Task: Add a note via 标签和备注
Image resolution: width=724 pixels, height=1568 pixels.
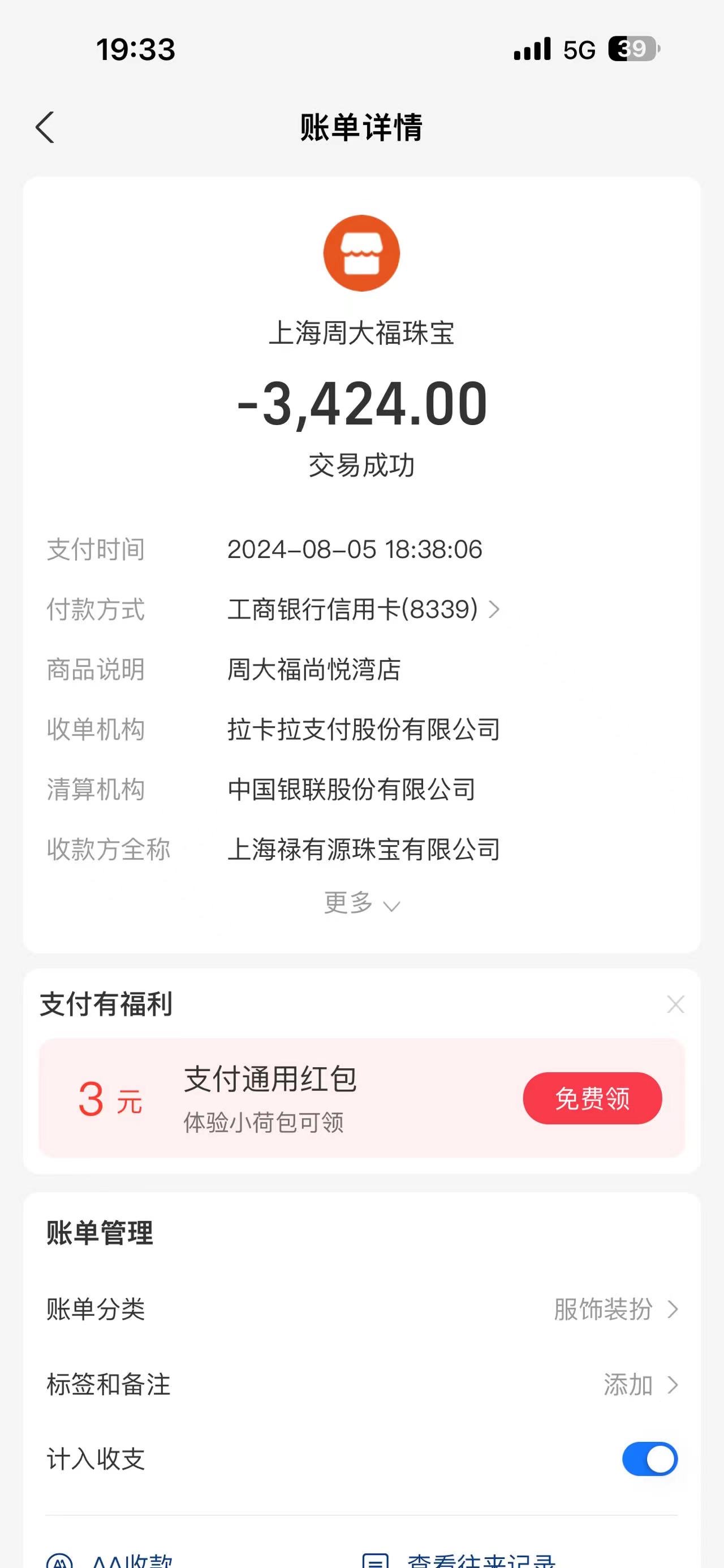Action: tap(361, 1385)
